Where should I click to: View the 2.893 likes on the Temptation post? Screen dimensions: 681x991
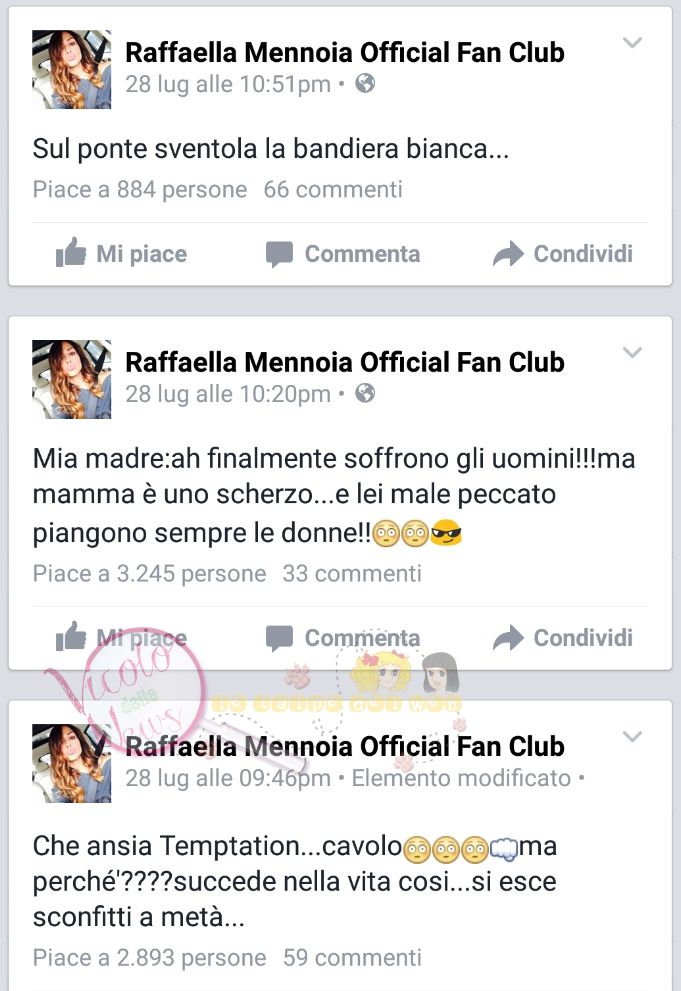coord(149,957)
